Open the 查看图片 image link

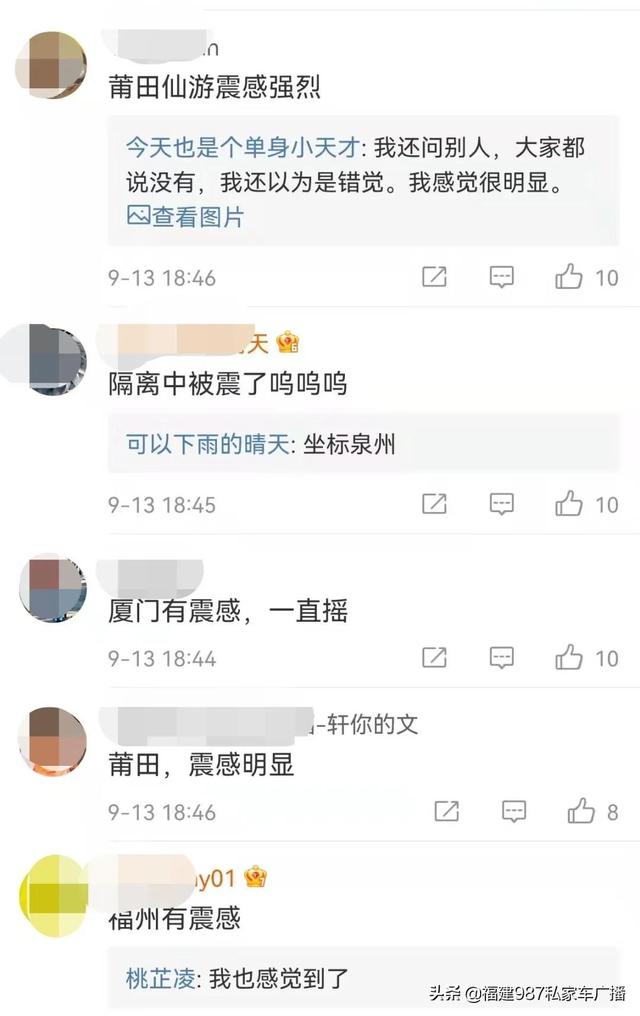coord(186,216)
